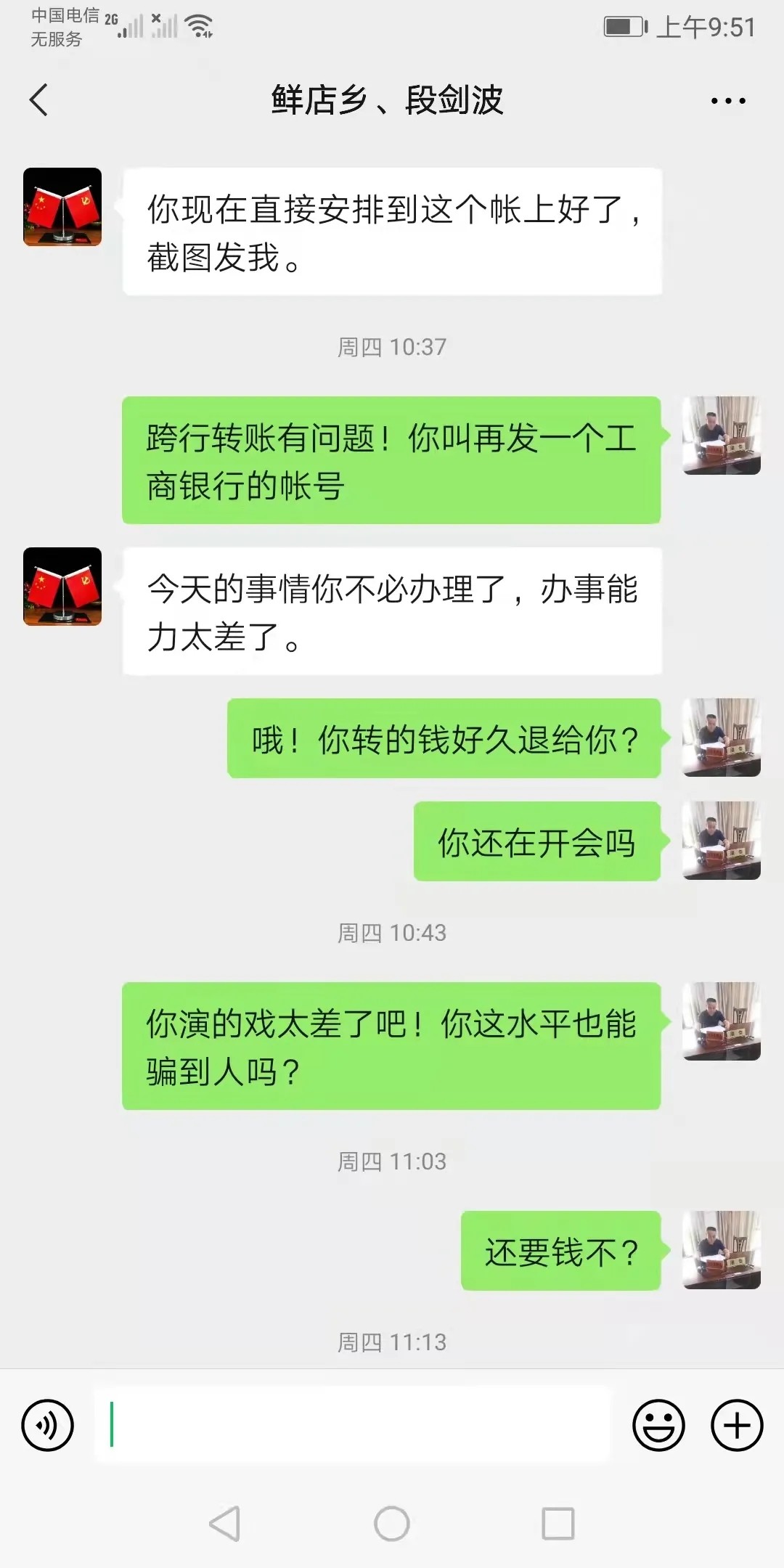Image resolution: width=784 pixels, height=1568 pixels.
Task: Tap the flag avatar beside 截图发我 message
Action: click(62, 208)
